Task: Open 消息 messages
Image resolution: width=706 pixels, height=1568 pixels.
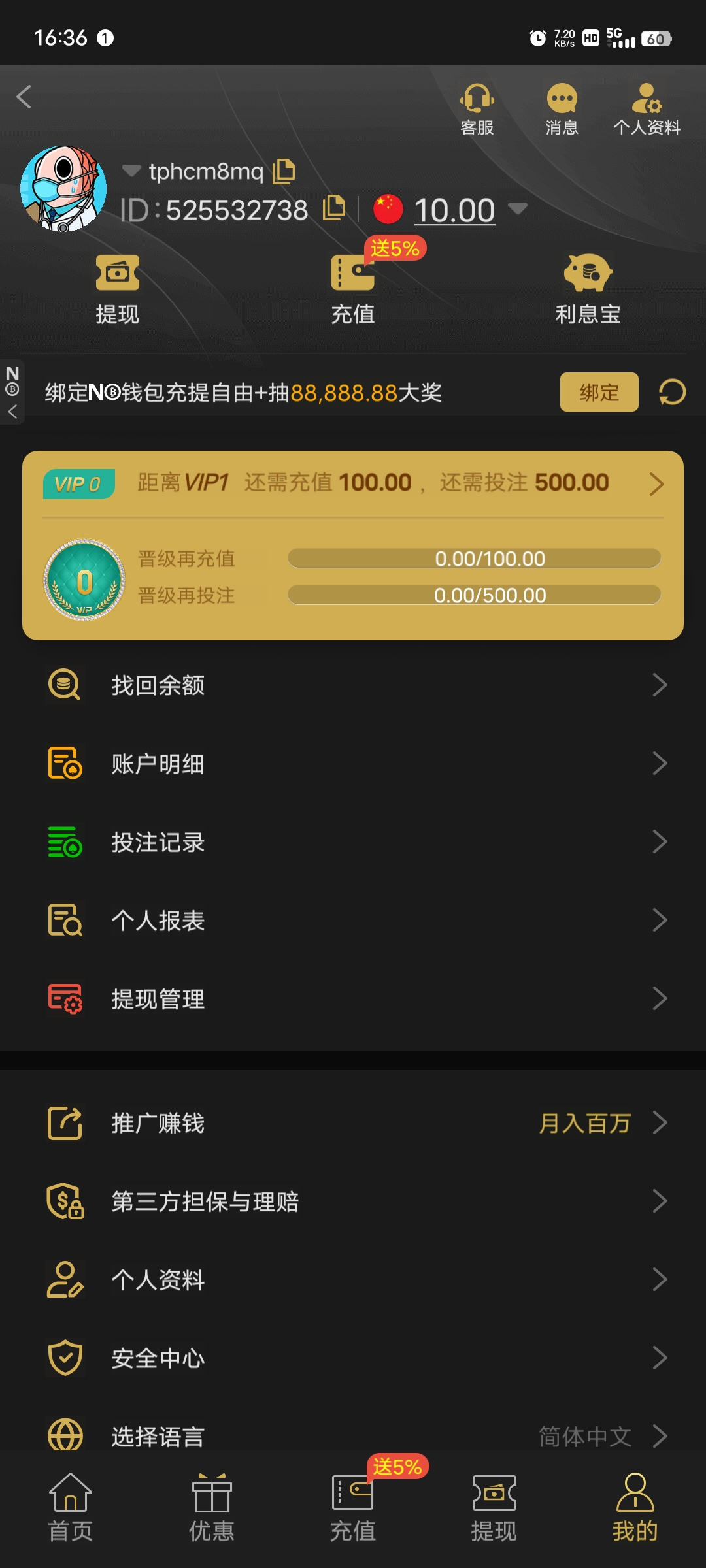Action: (562, 109)
